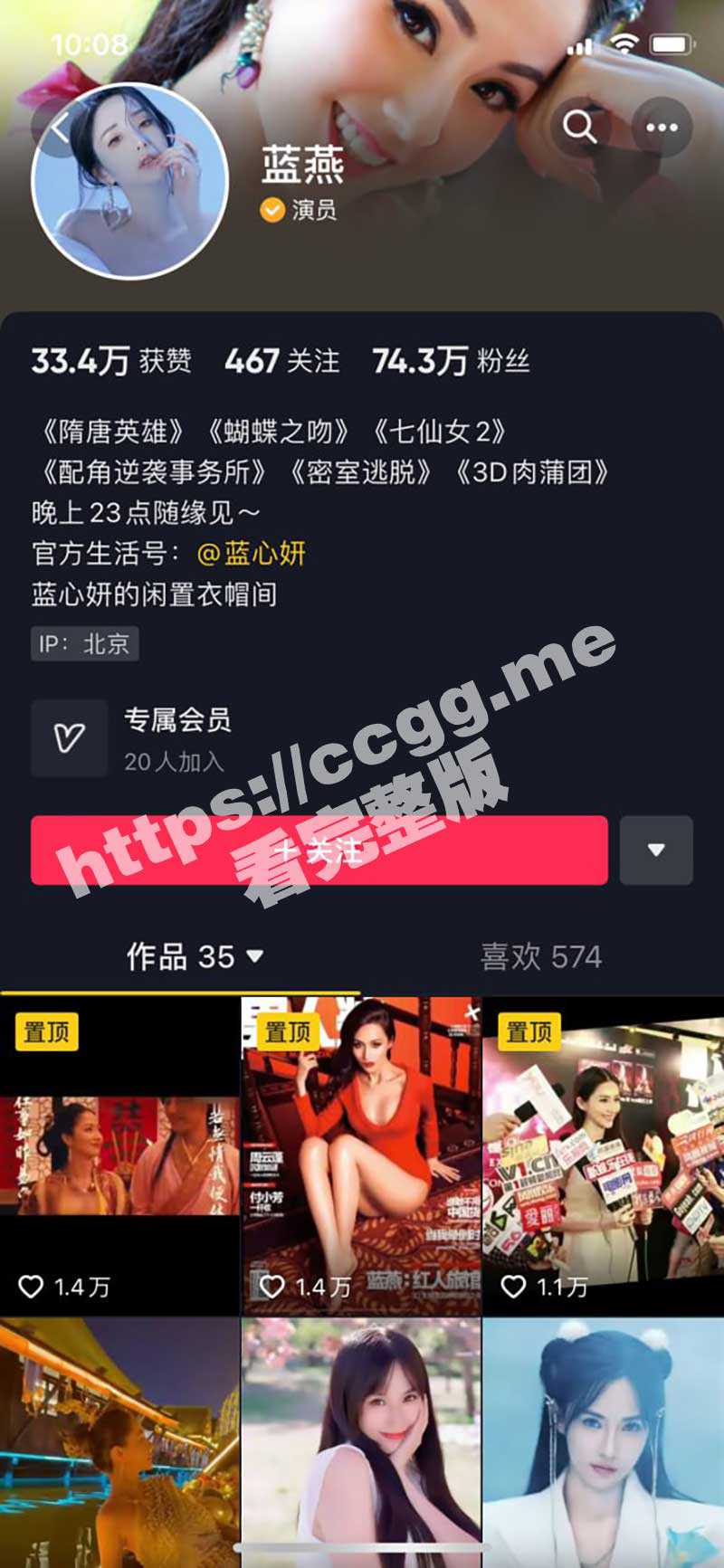The width and height of the screenshot is (724, 1568).
Task: Switch to the 作品 35 tab
Action: (x=194, y=956)
